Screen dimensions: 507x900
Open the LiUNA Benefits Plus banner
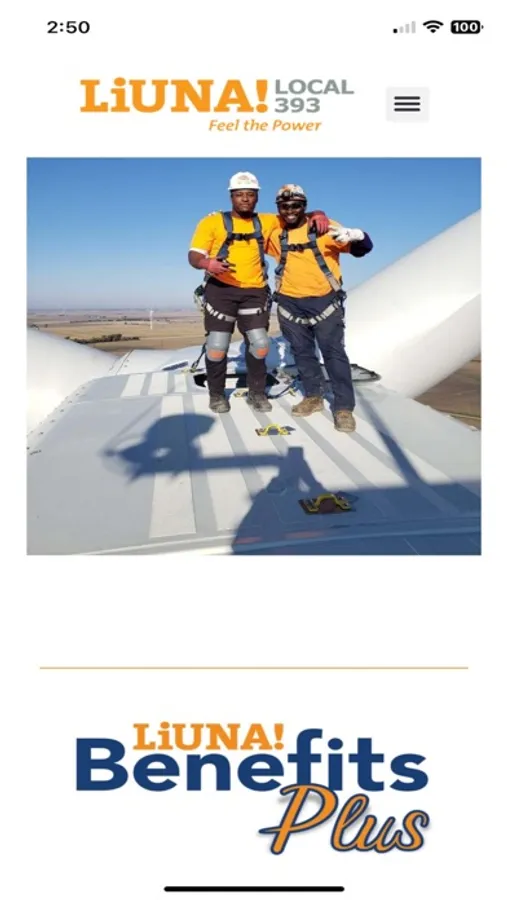(x=253, y=787)
